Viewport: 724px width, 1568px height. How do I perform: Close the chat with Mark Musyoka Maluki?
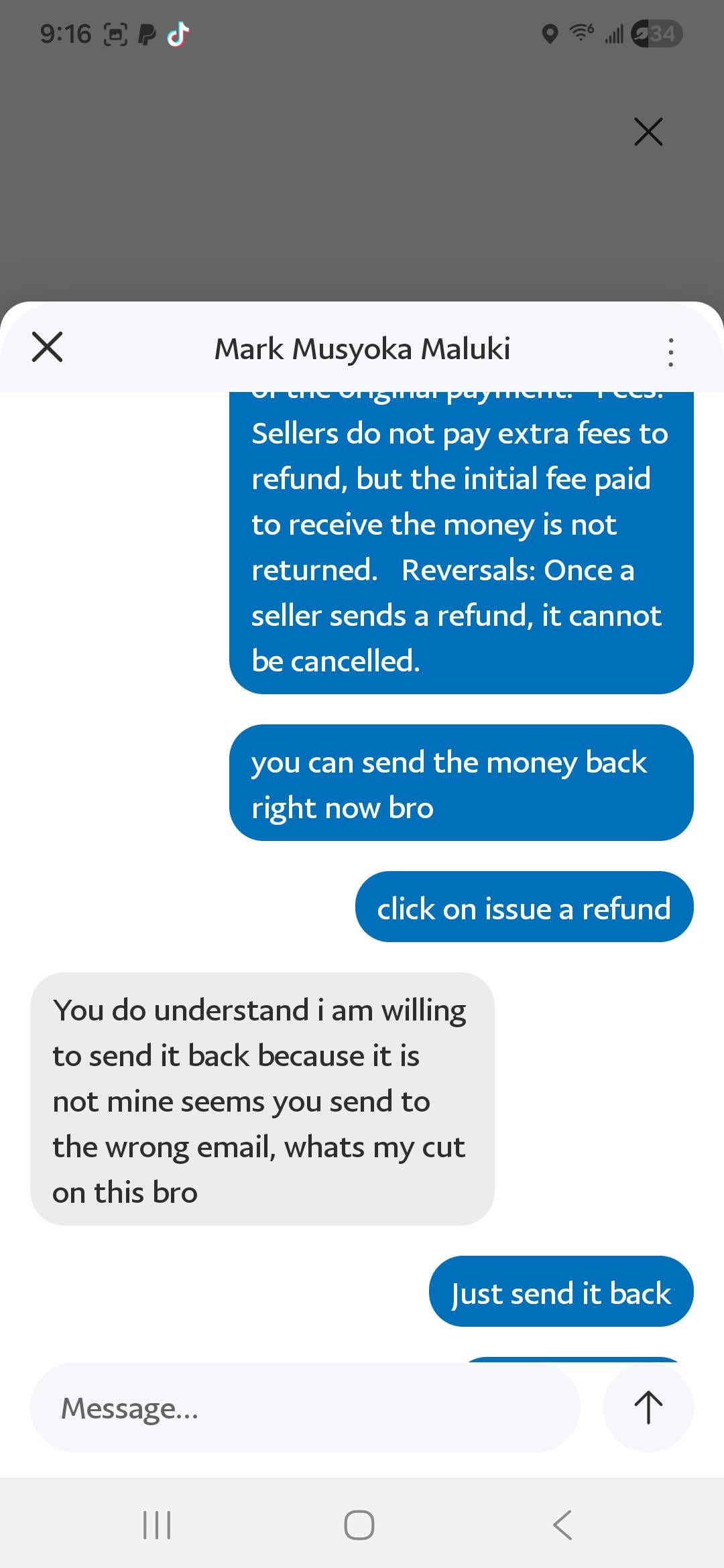pyautogui.click(x=47, y=347)
